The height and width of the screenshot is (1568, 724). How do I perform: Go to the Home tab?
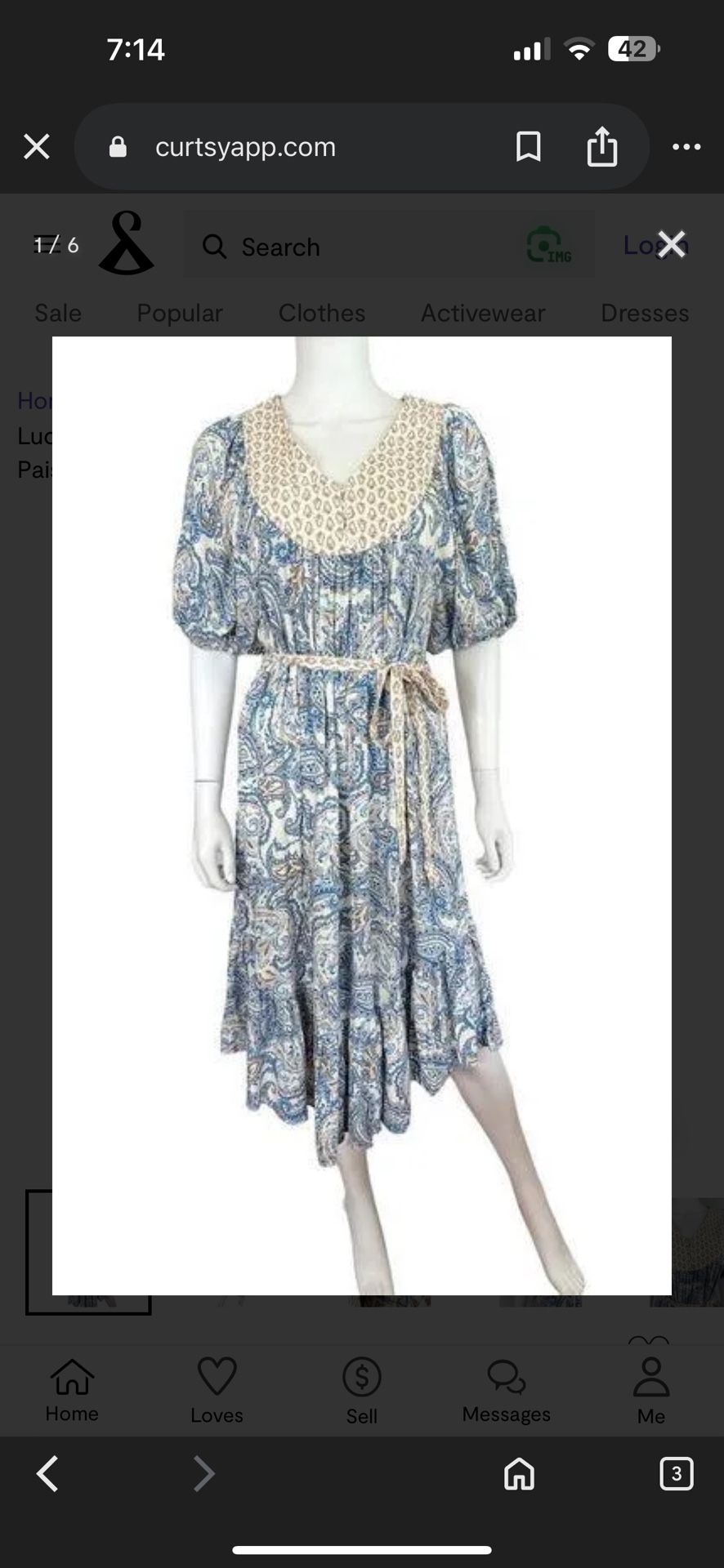72,1390
